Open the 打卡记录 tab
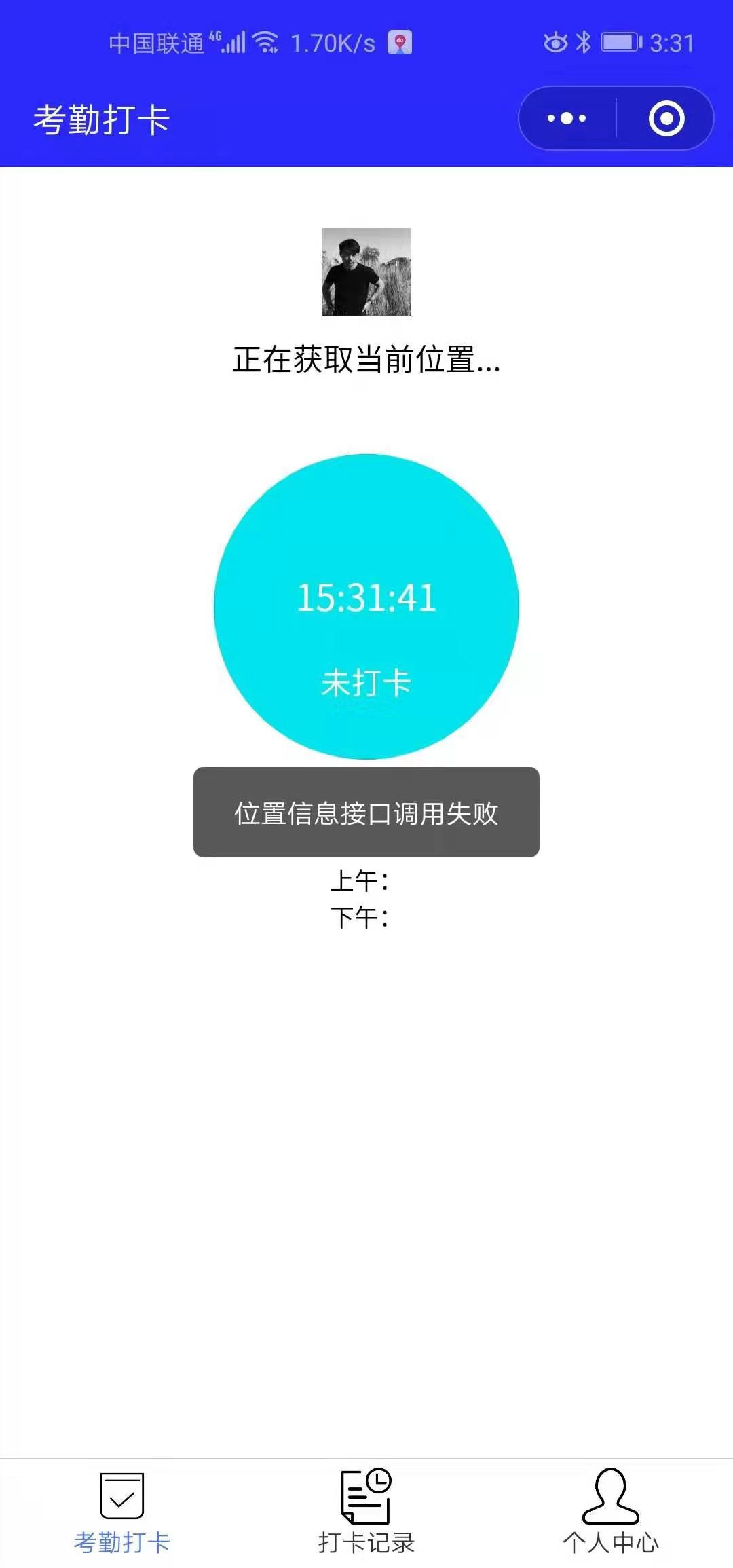The width and height of the screenshot is (733, 1568). click(366, 1511)
